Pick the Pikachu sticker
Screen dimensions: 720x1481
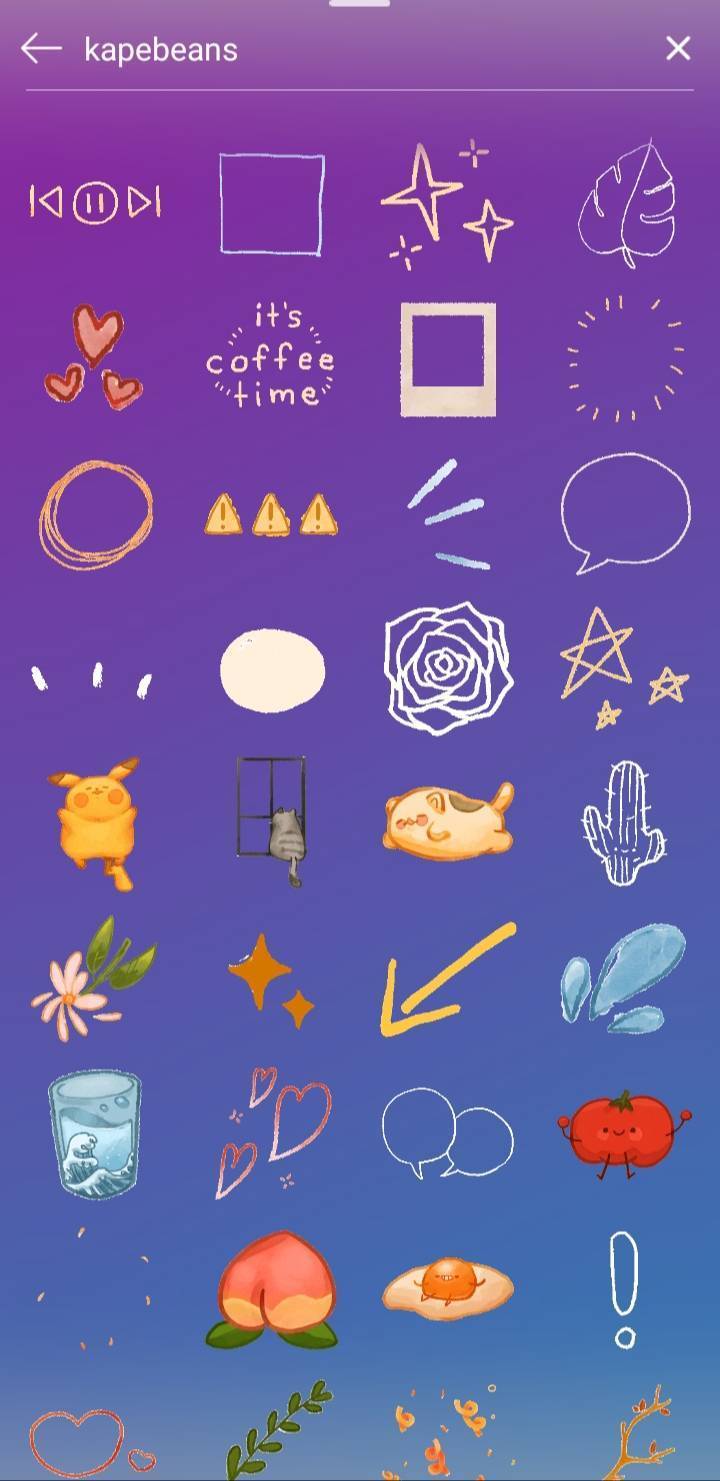click(x=94, y=822)
